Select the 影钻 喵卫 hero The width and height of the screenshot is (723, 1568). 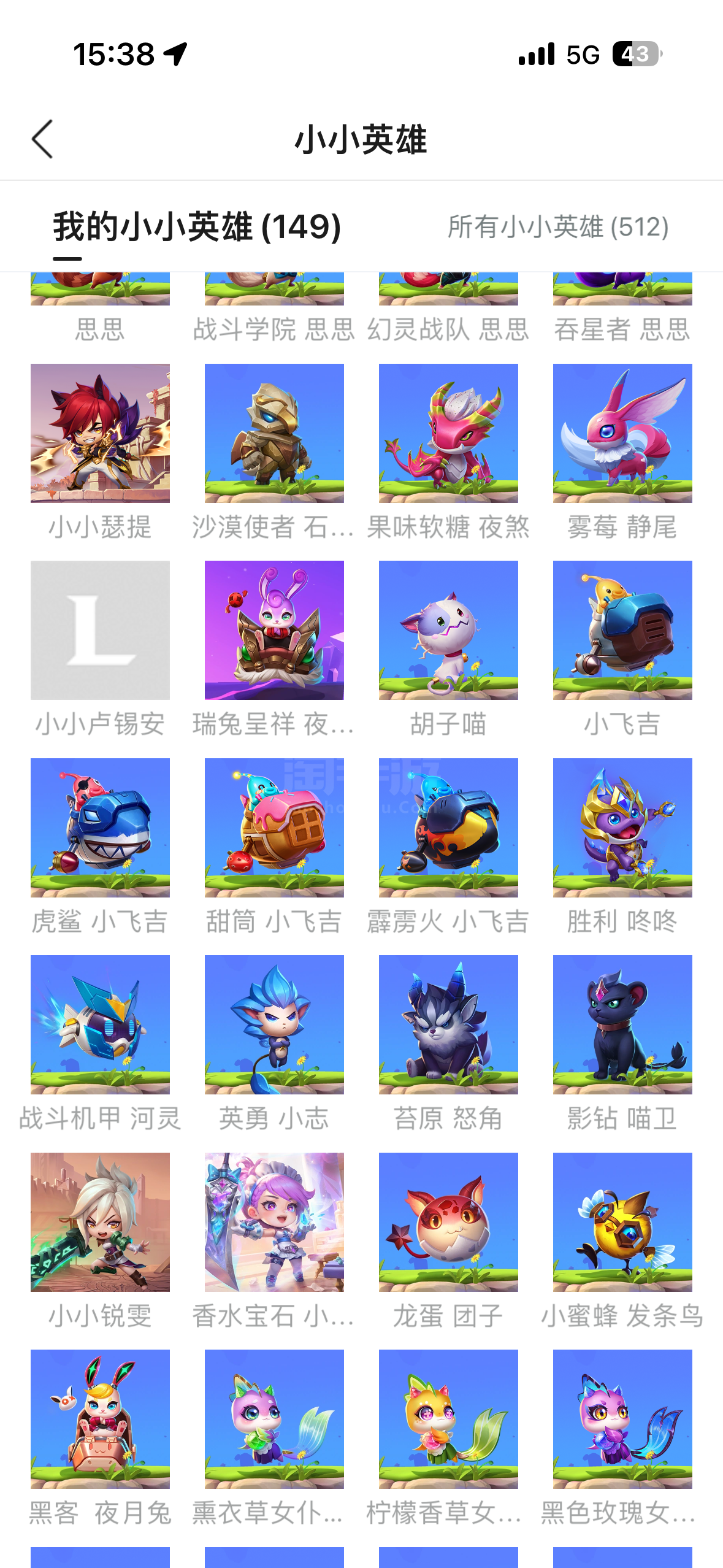tap(622, 1024)
